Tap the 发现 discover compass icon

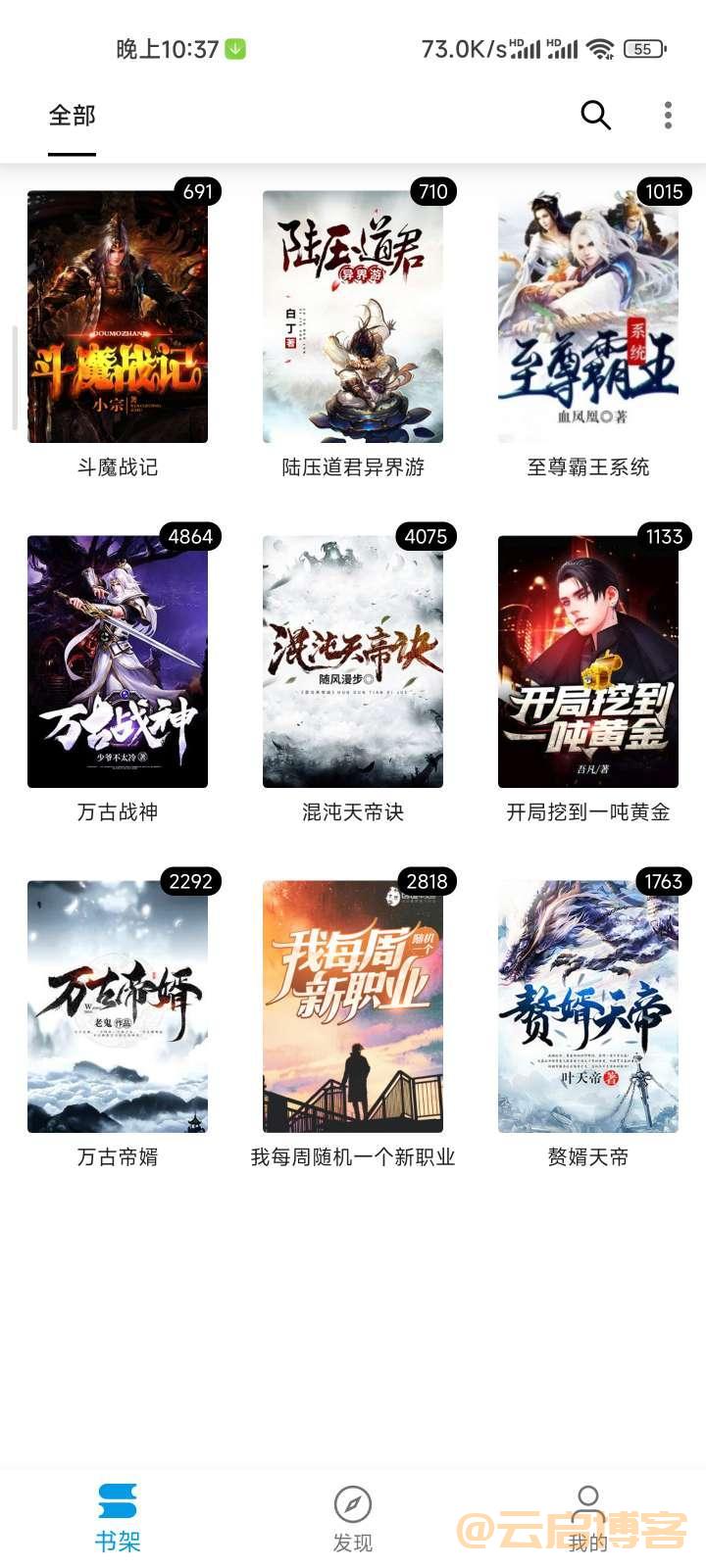tap(353, 1501)
